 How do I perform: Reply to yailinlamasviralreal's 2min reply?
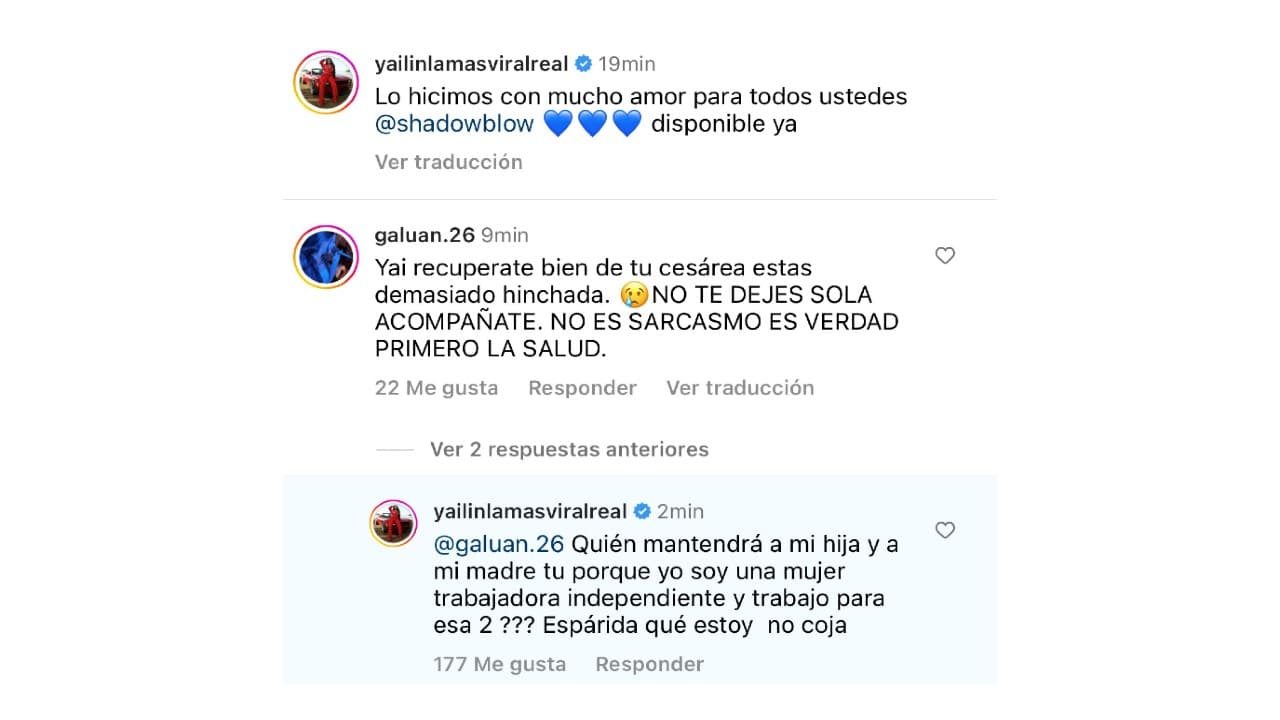[x=649, y=664]
